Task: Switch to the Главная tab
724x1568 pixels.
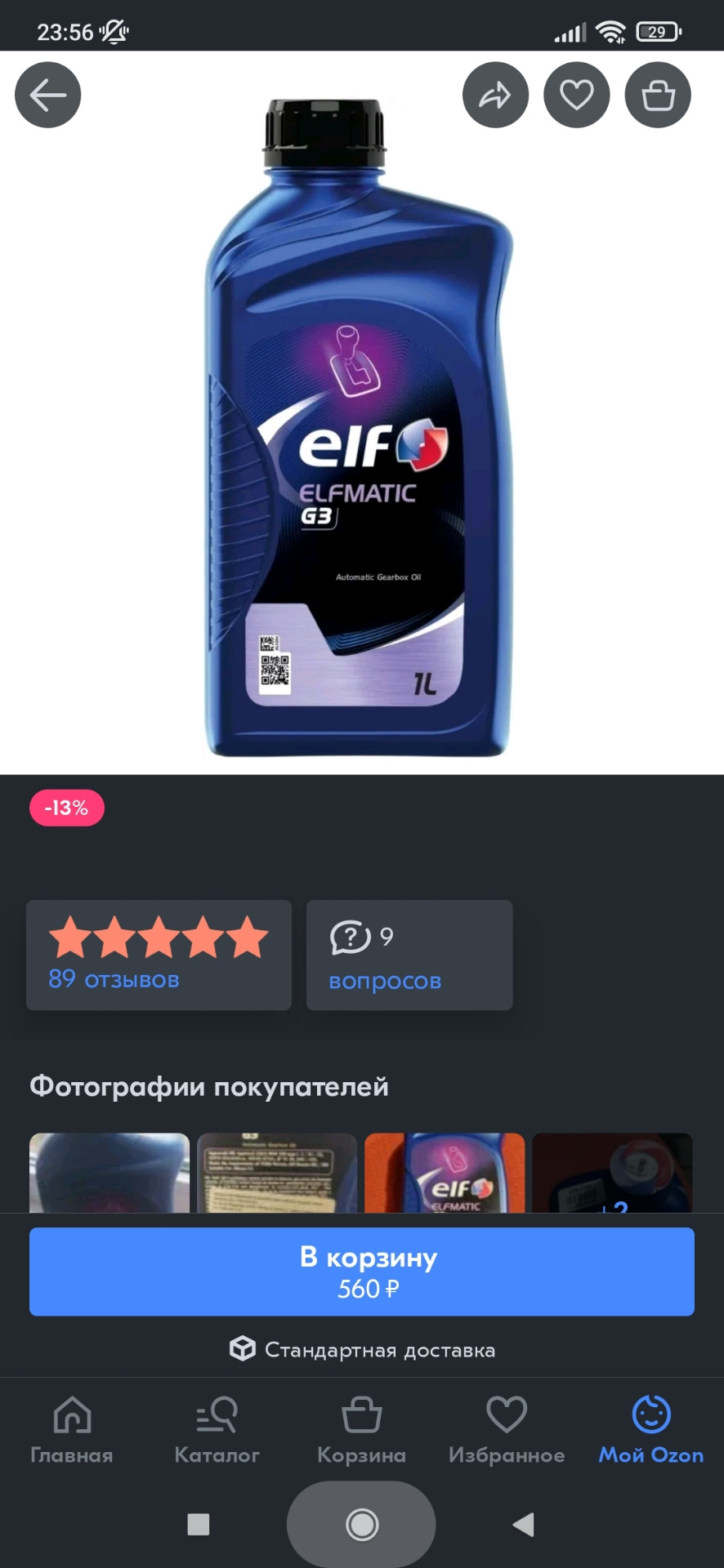Action: tap(72, 1430)
